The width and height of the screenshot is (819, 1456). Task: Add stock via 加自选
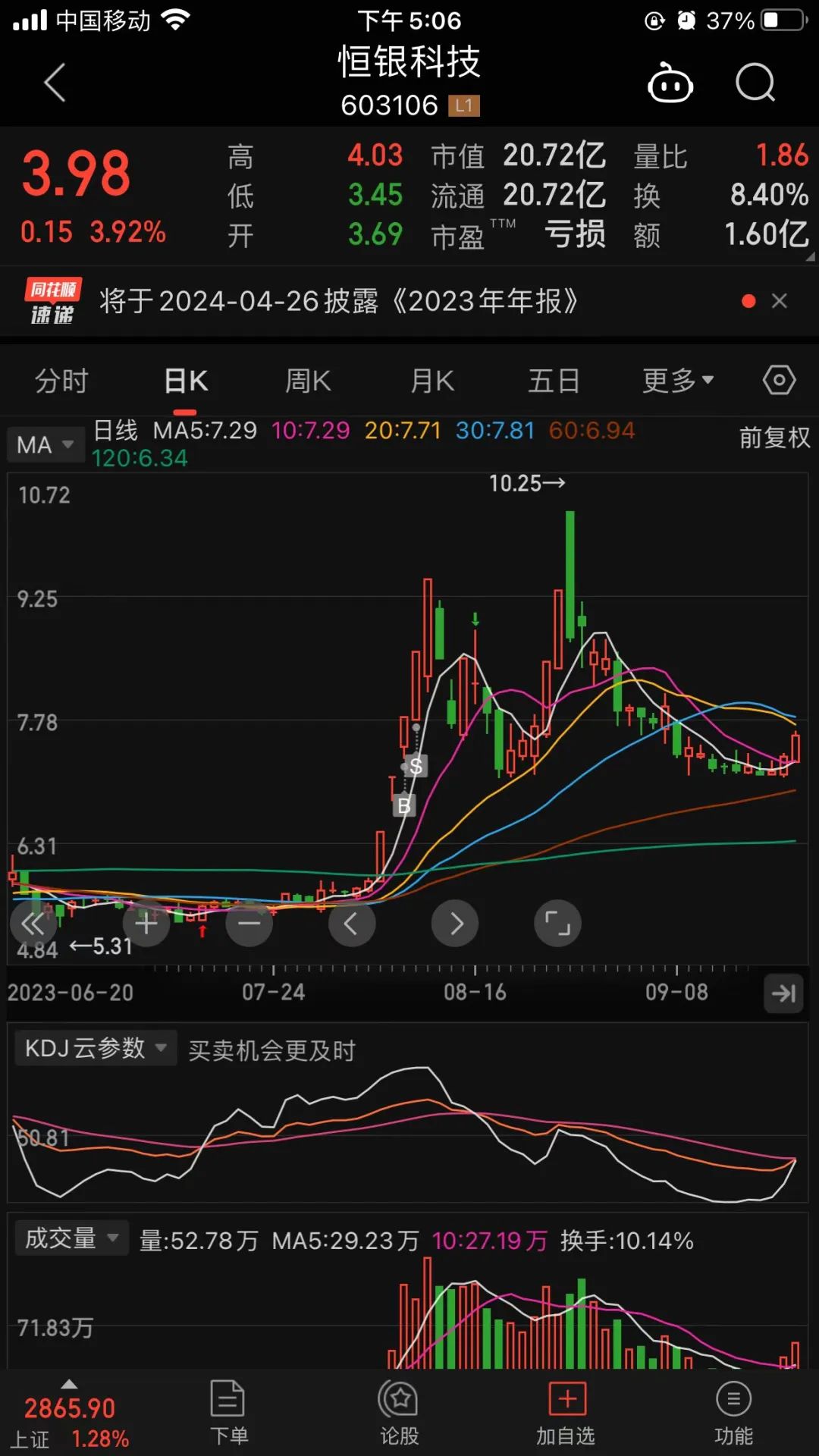[566, 1412]
